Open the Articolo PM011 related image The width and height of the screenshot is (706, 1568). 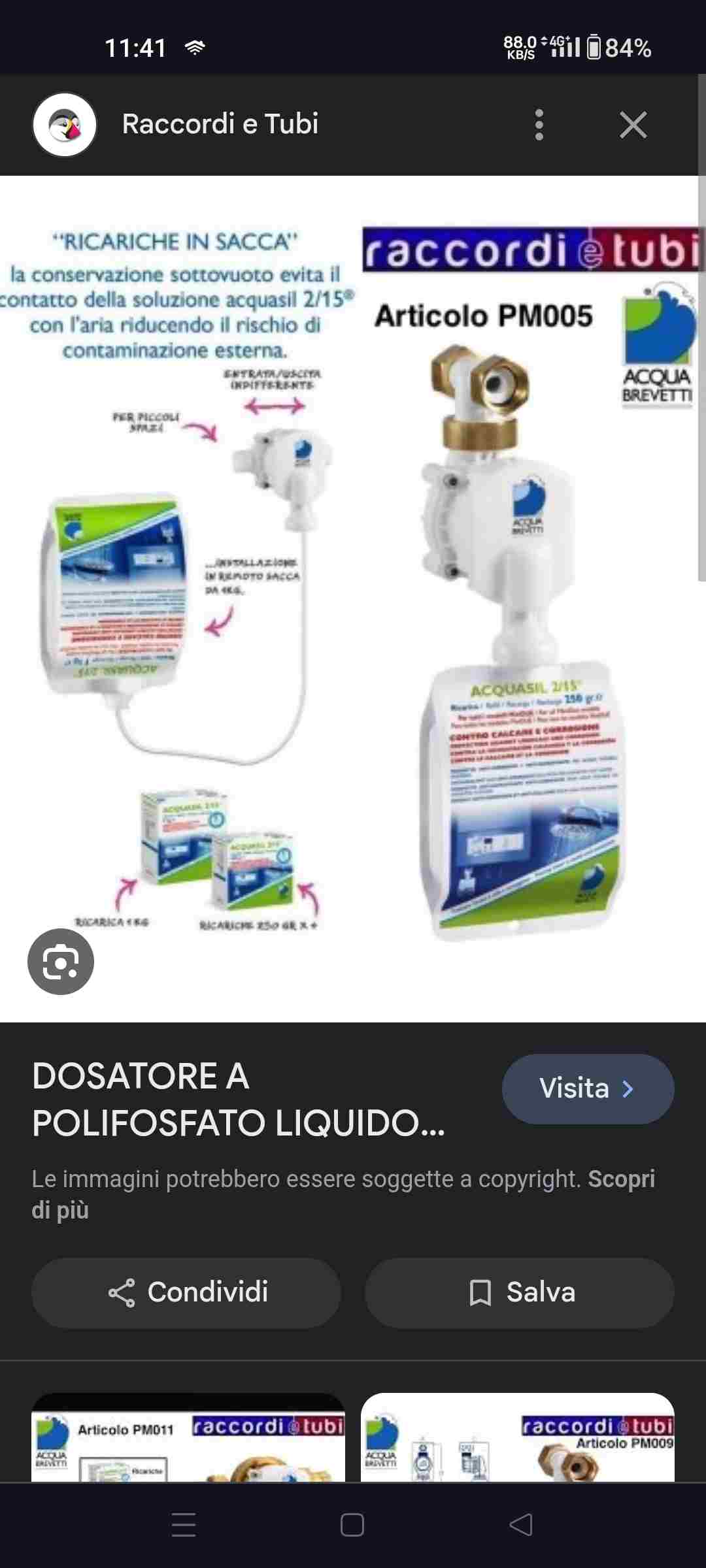(x=188, y=1437)
